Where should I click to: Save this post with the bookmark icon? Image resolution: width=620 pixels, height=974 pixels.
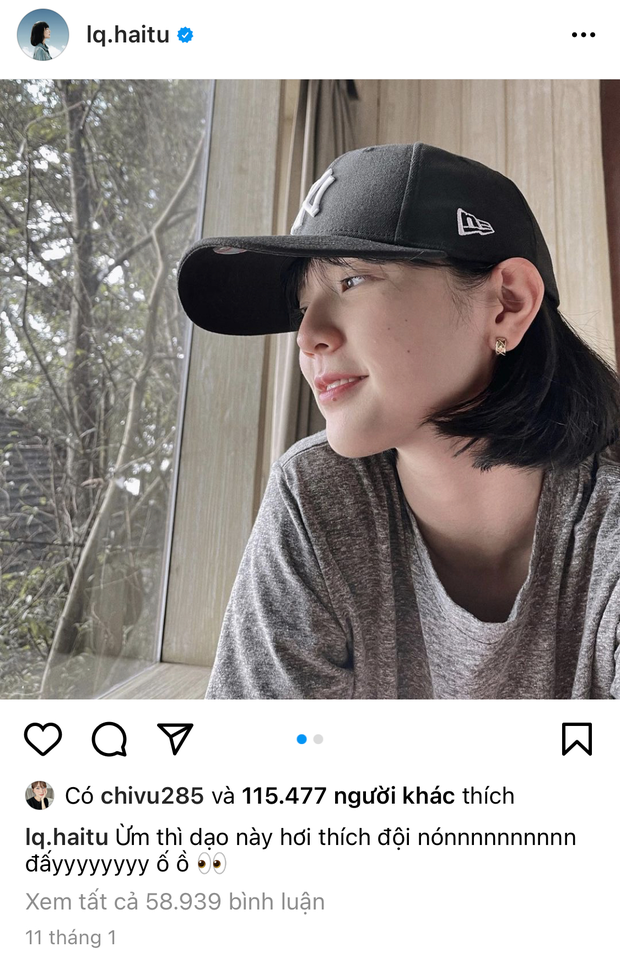[576, 739]
